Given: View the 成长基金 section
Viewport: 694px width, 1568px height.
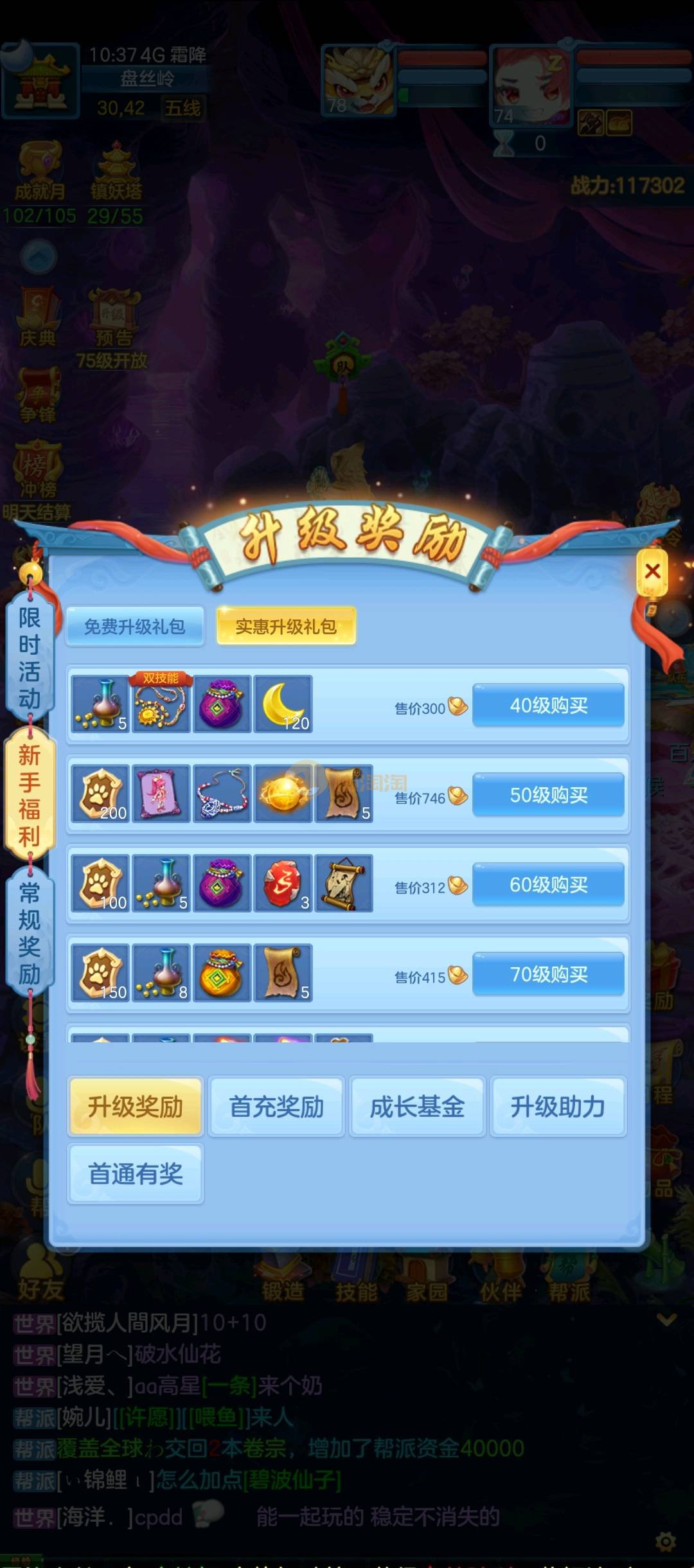Looking at the screenshot, I should pos(417,1107).
